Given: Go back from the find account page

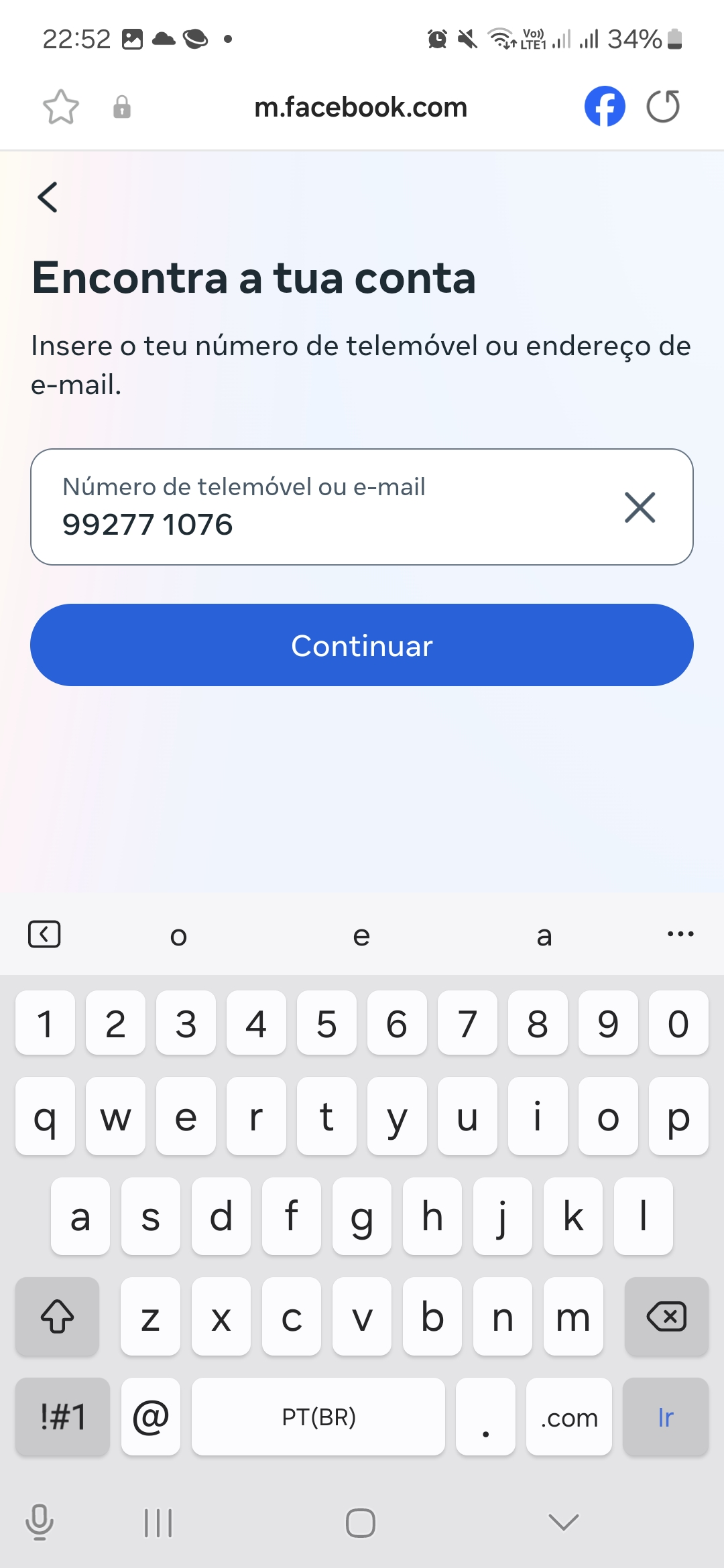Looking at the screenshot, I should click(x=48, y=197).
